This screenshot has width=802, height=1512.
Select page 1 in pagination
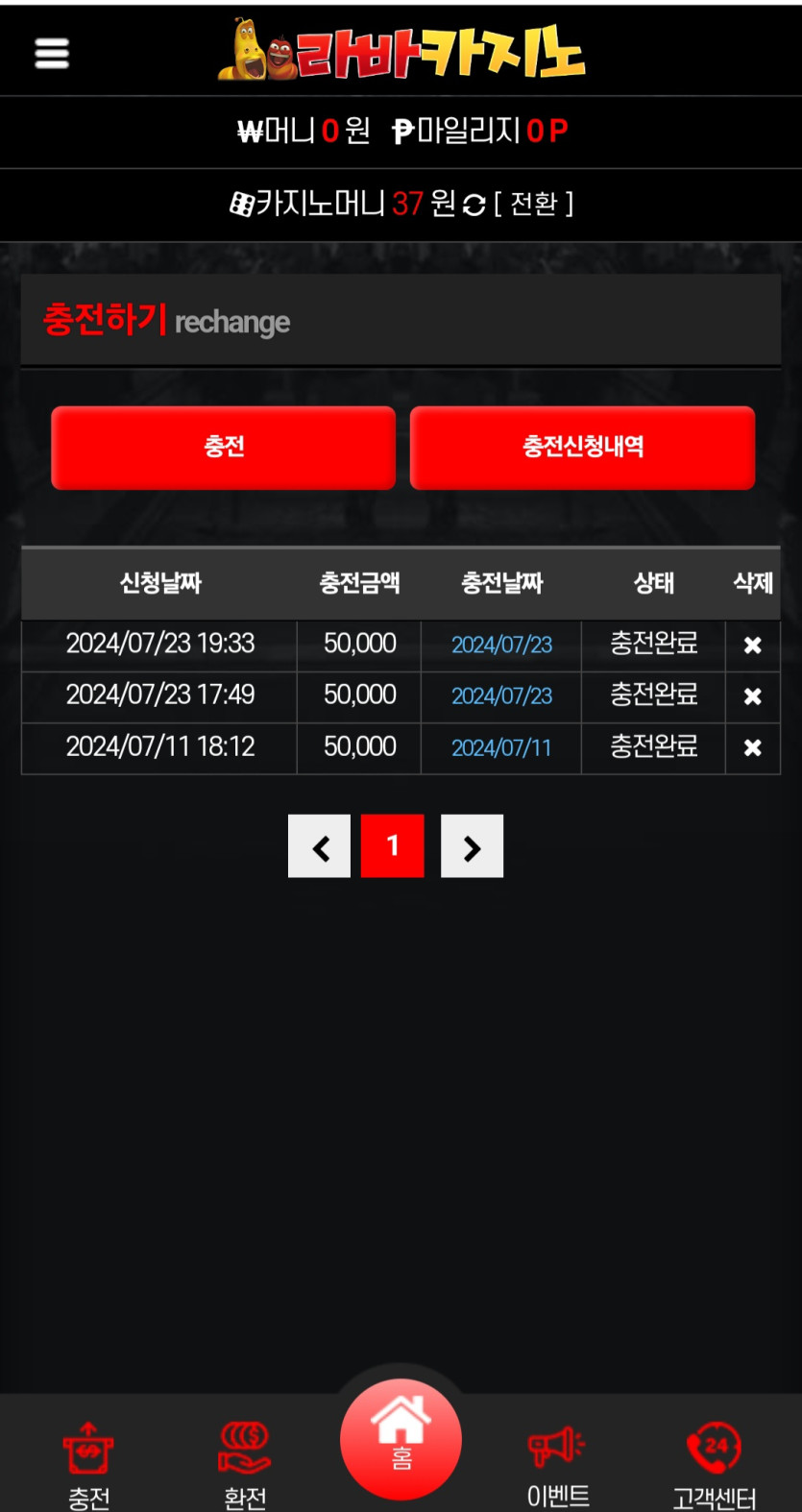point(392,846)
